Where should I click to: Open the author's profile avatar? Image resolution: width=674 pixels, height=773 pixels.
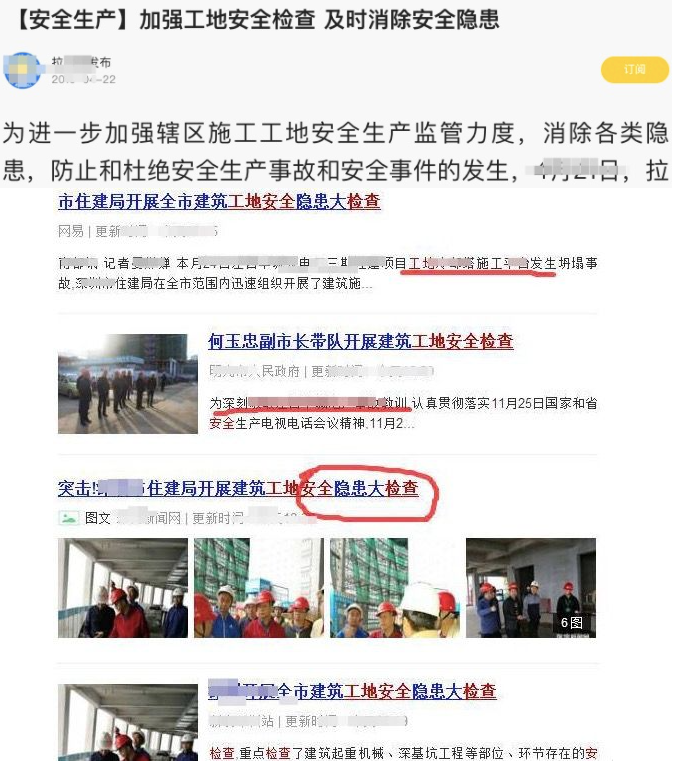22,69
